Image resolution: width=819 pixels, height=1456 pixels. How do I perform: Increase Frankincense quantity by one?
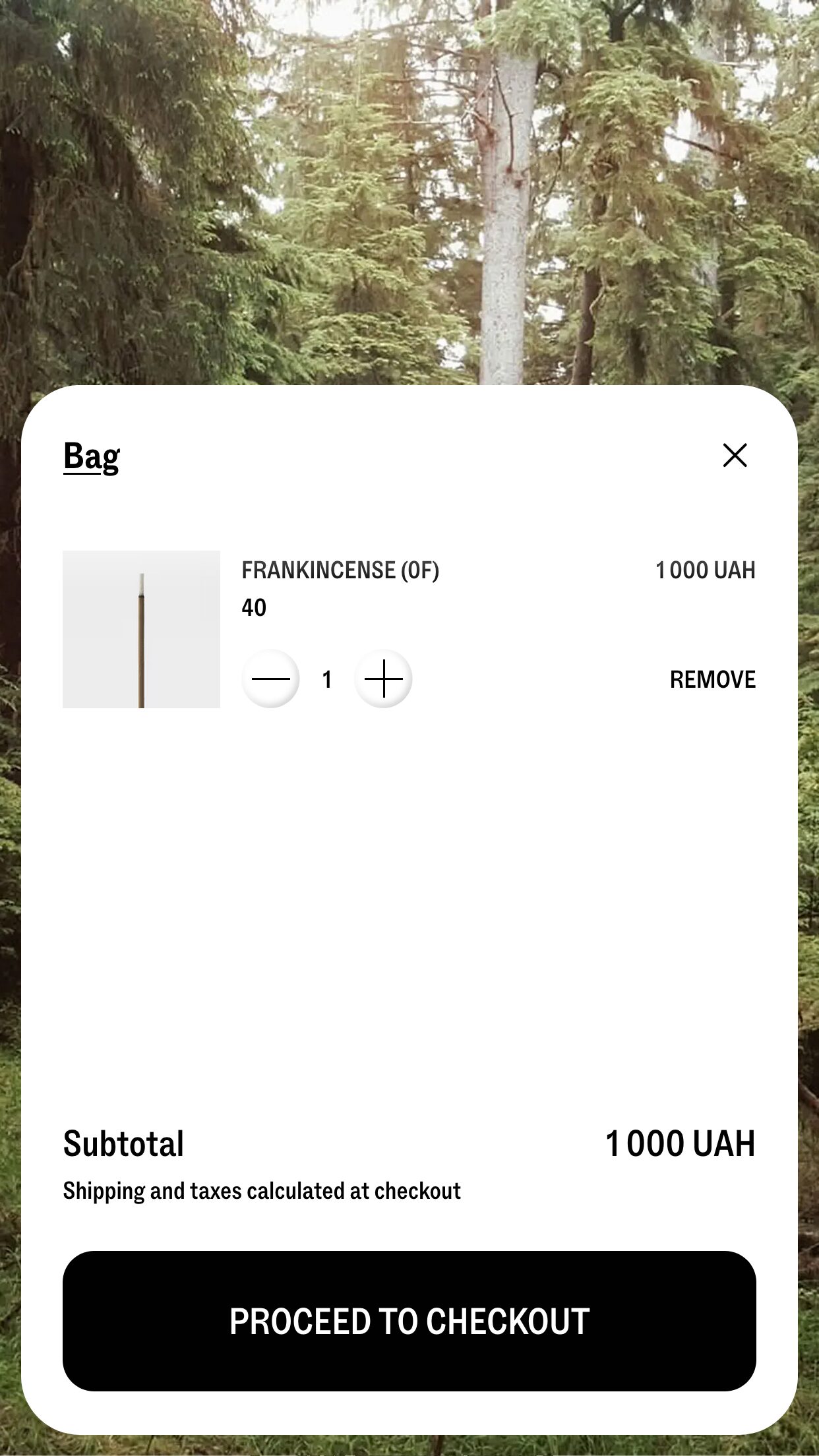coord(383,679)
